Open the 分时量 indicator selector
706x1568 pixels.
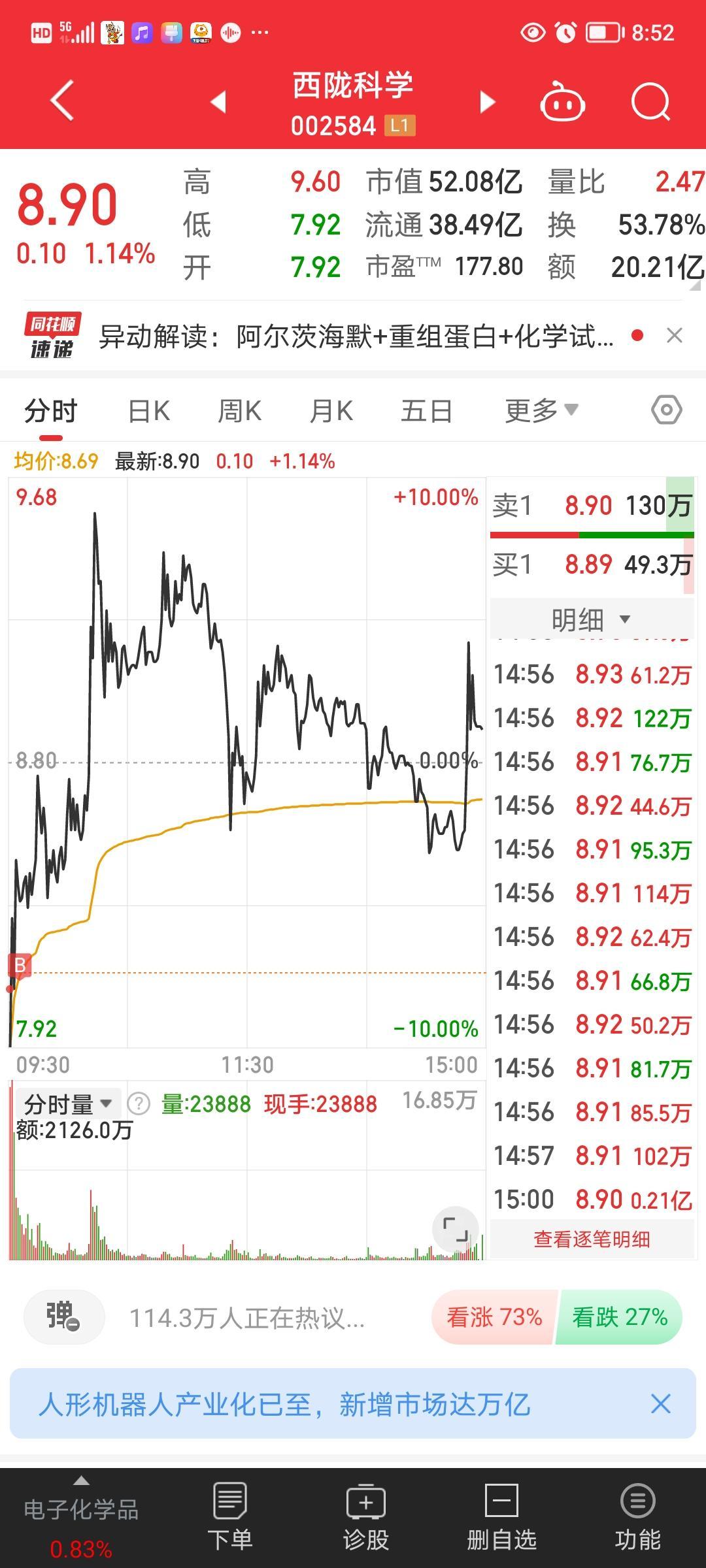pos(67,1104)
